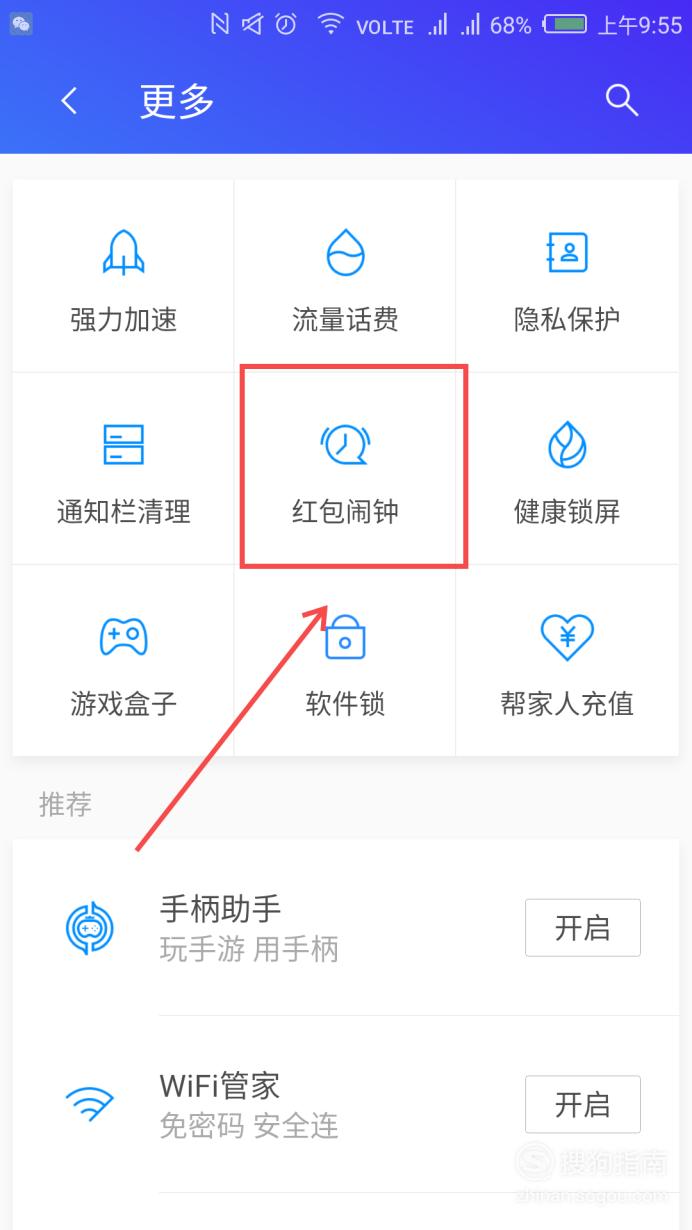Open 红包闹钟
This screenshot has height=1230, width=692.
click(x=345, y=469)
